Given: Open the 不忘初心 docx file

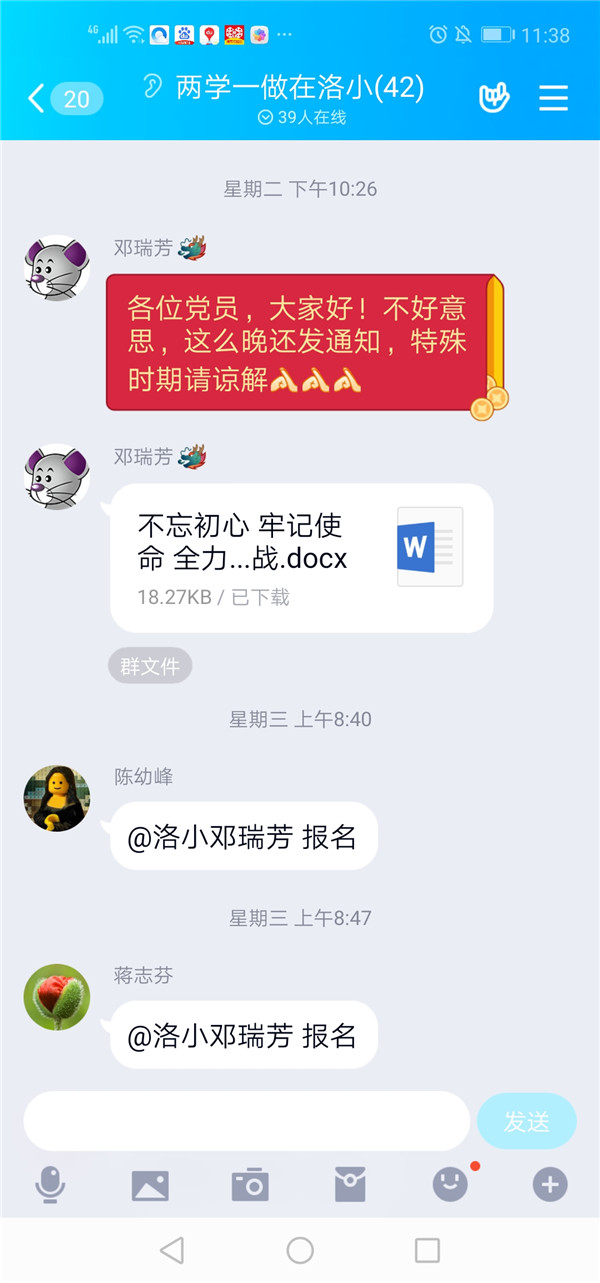Looking at the screenshot, I should click(x=301, y=558).
